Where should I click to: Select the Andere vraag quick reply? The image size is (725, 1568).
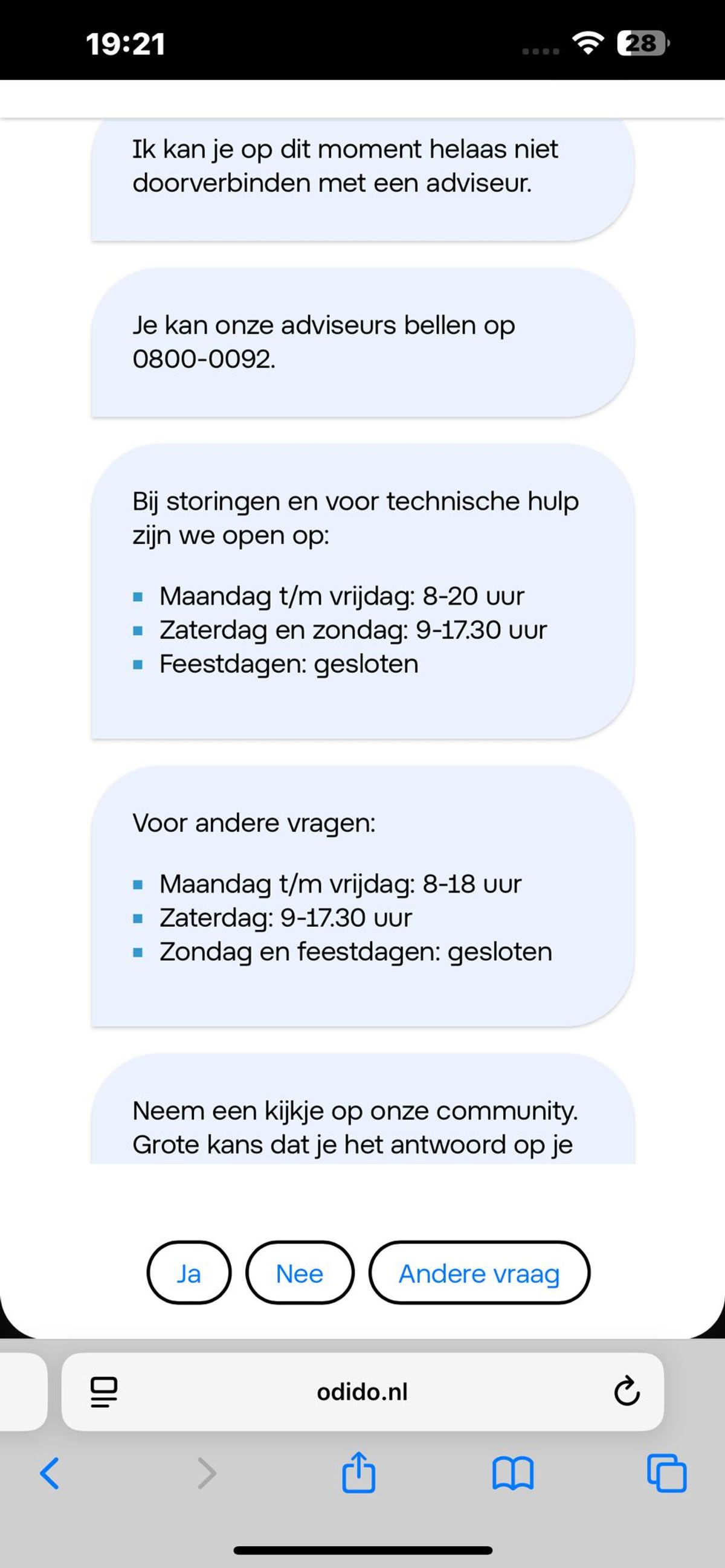click(479, 1273)
